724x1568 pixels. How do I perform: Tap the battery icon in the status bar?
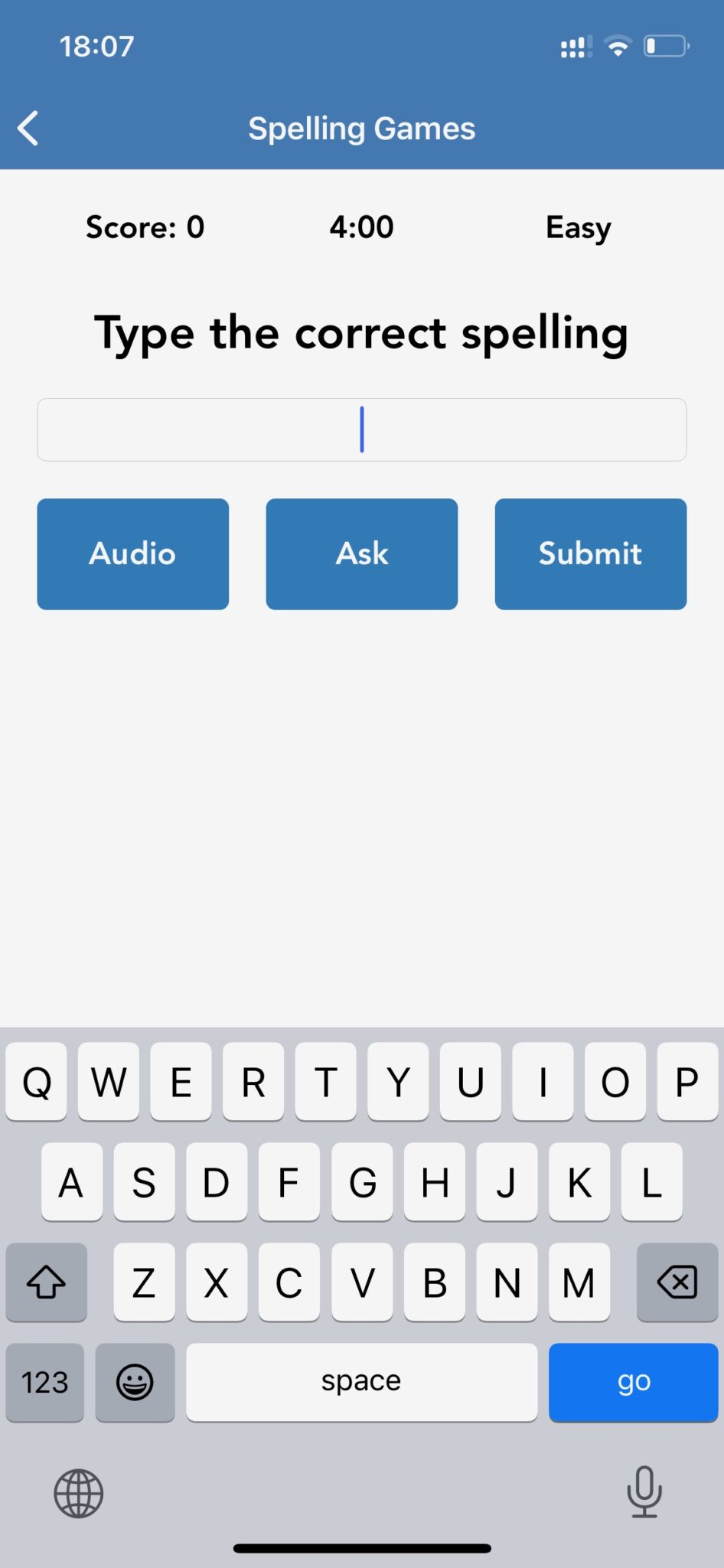(667, 46)
